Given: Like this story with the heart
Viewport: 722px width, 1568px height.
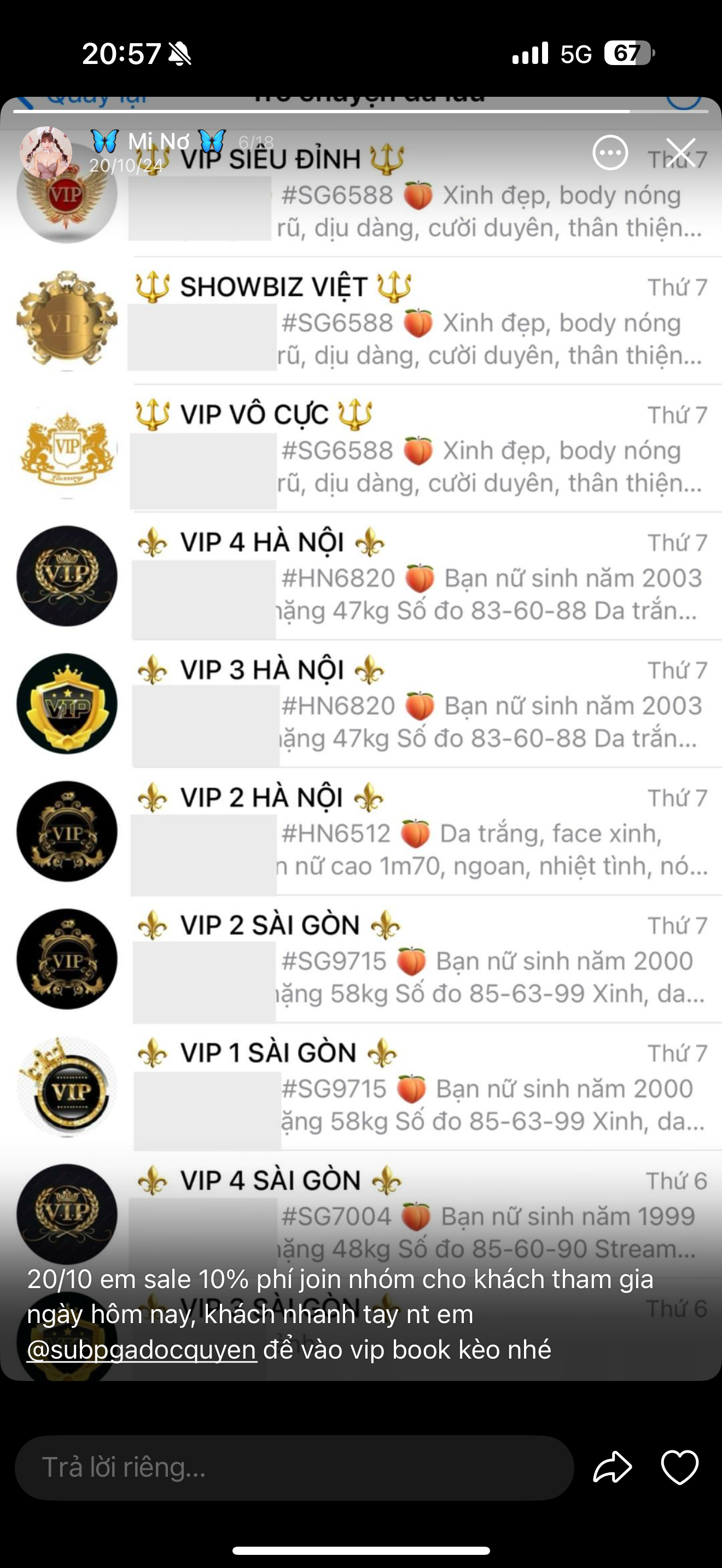Looking at the screenshot, I should (x=679, y=1467).
